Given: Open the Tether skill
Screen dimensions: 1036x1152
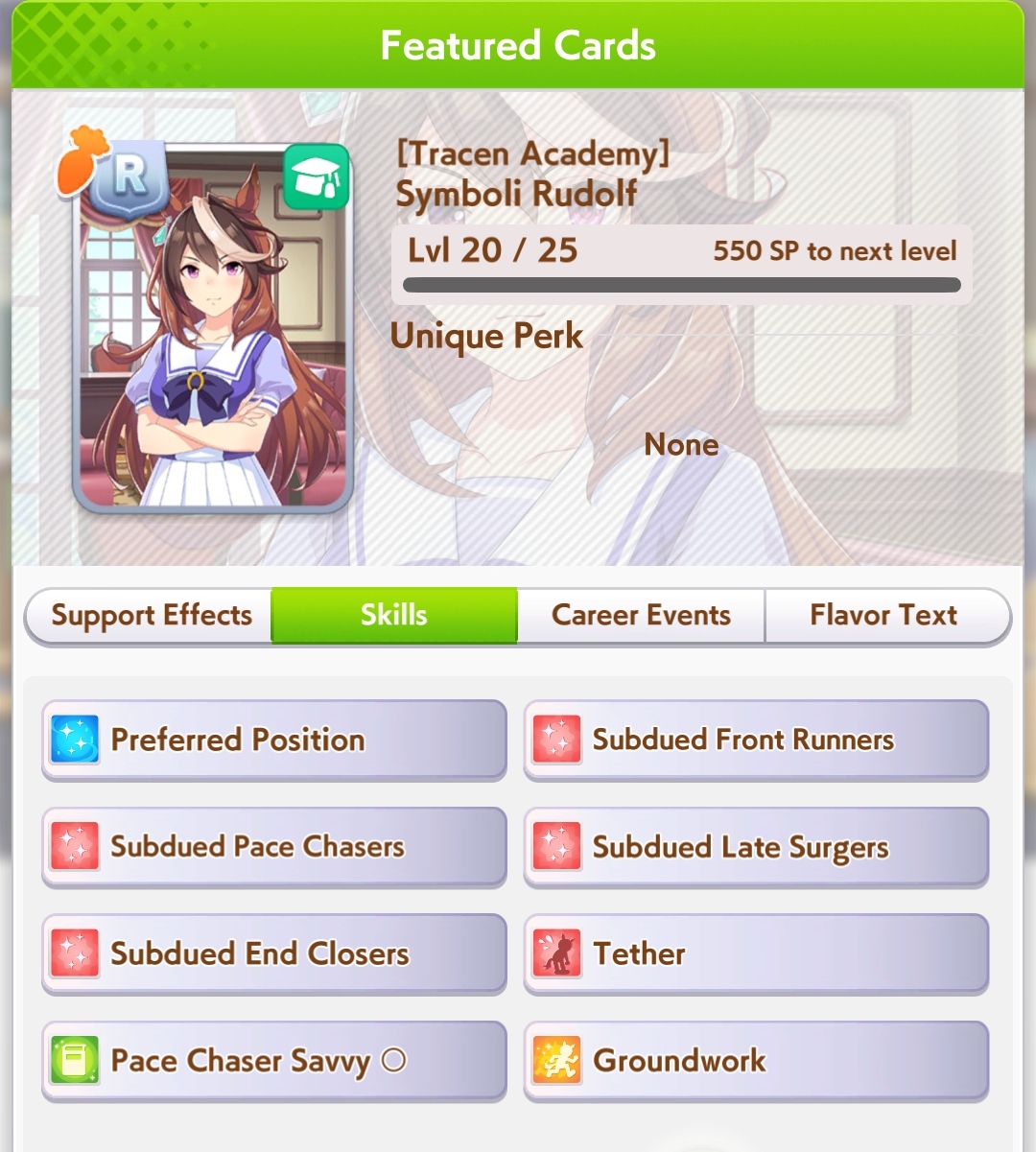Looking at the screenshot, I should point(756,953).
